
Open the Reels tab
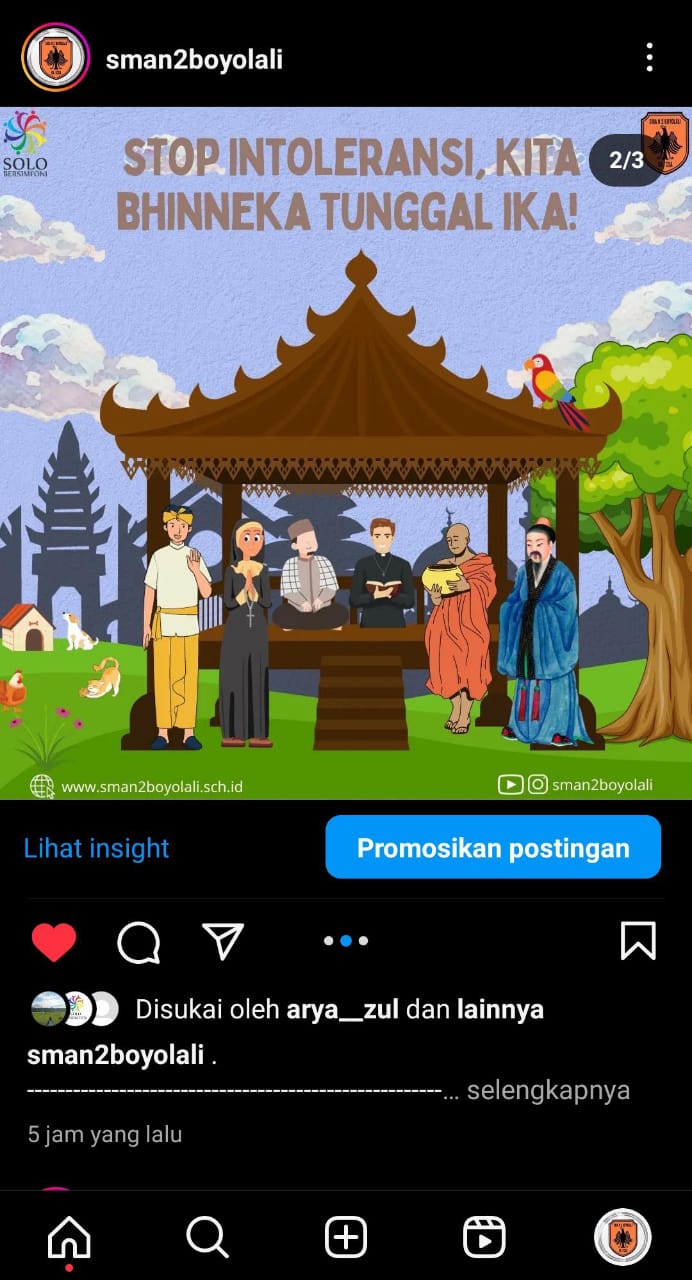[484, 1238]
